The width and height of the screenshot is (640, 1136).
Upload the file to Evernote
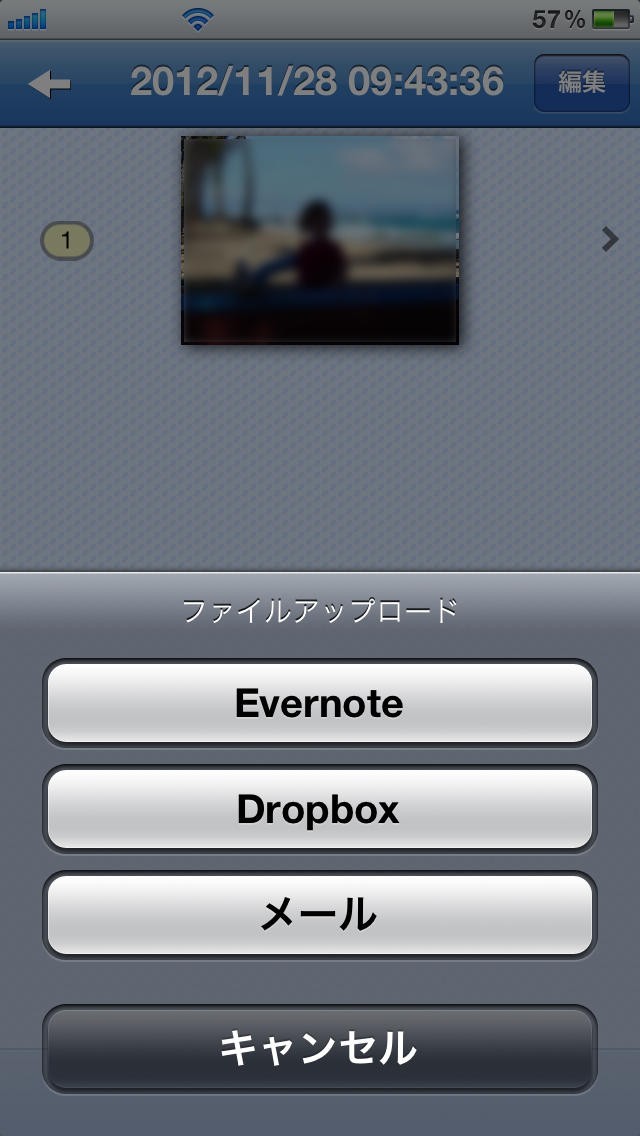coord(320,703)
